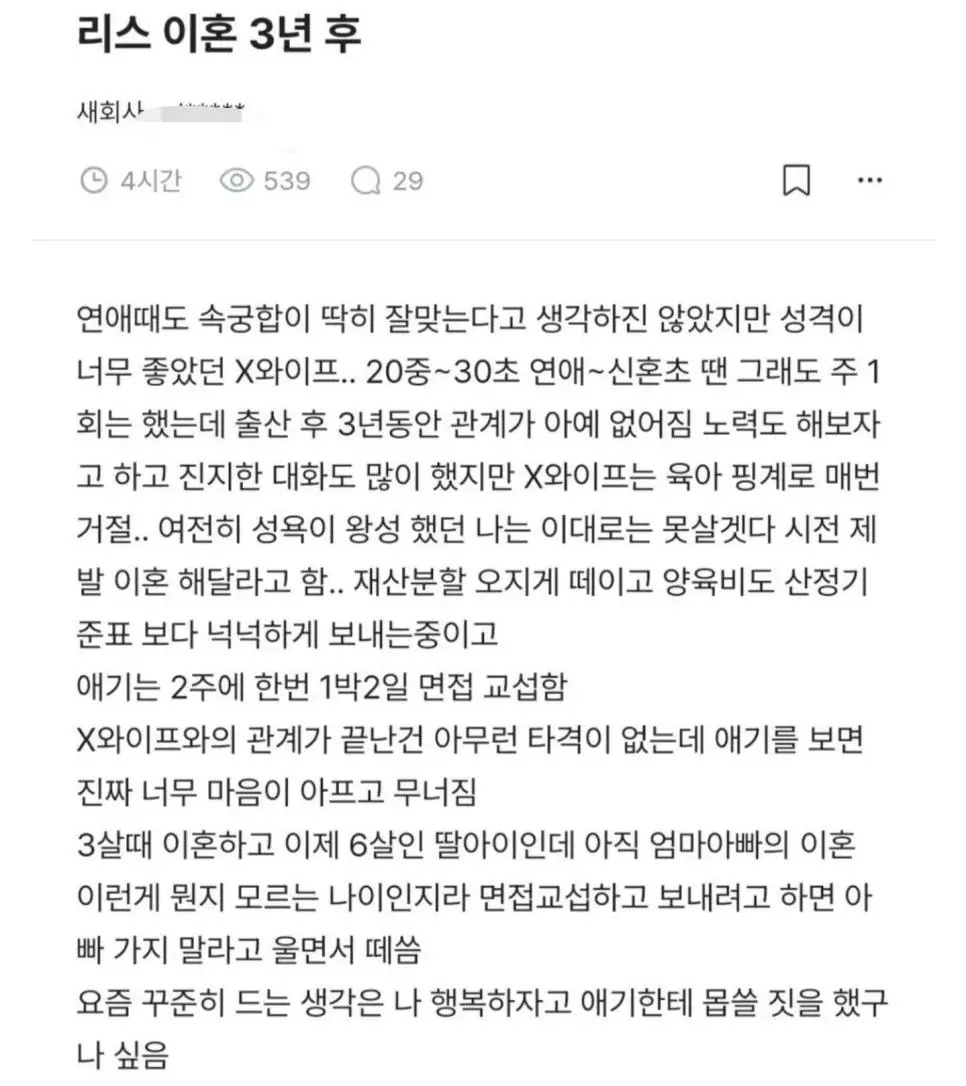Open the 29 comments icon
Screen dimensions: 966x1086
367,181
